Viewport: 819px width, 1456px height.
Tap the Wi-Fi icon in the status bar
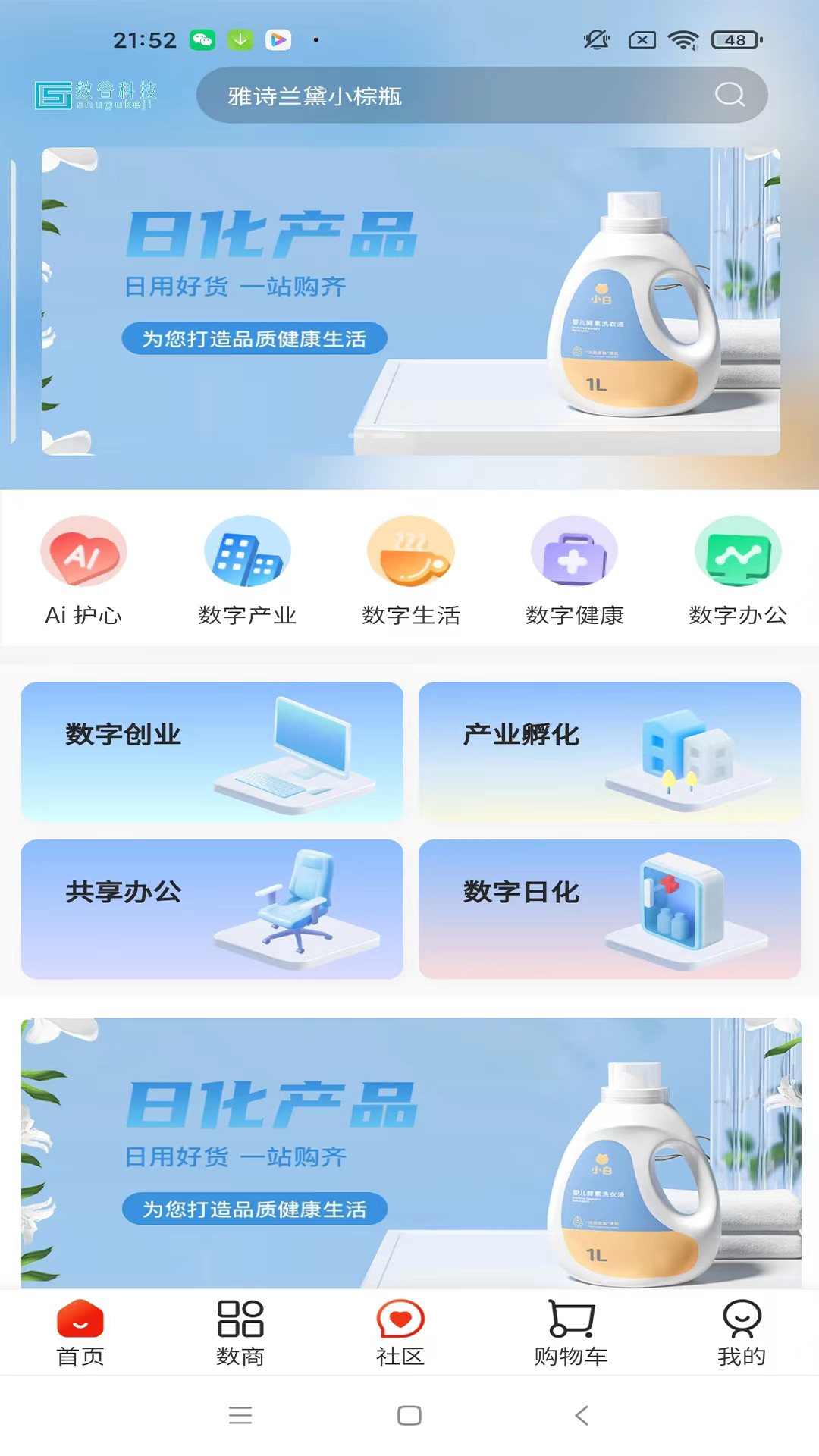click(x=682, y=39)
